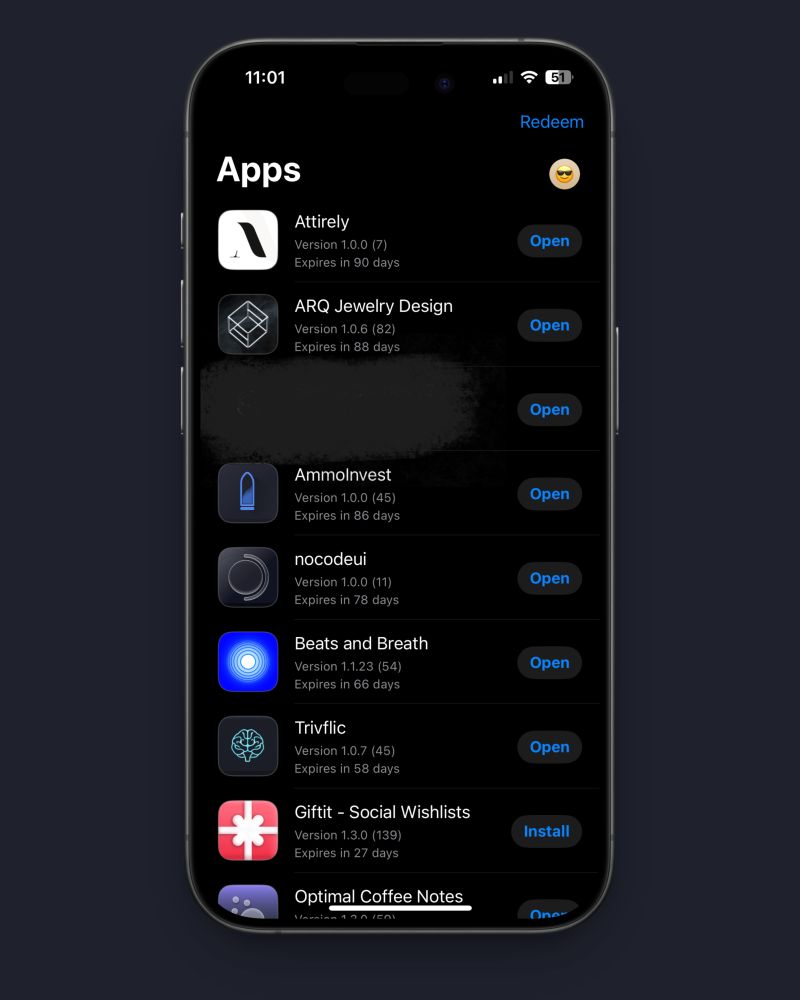Install Giftit - Social Wishlists
The image size is (800, 1000).
(546, 831)
